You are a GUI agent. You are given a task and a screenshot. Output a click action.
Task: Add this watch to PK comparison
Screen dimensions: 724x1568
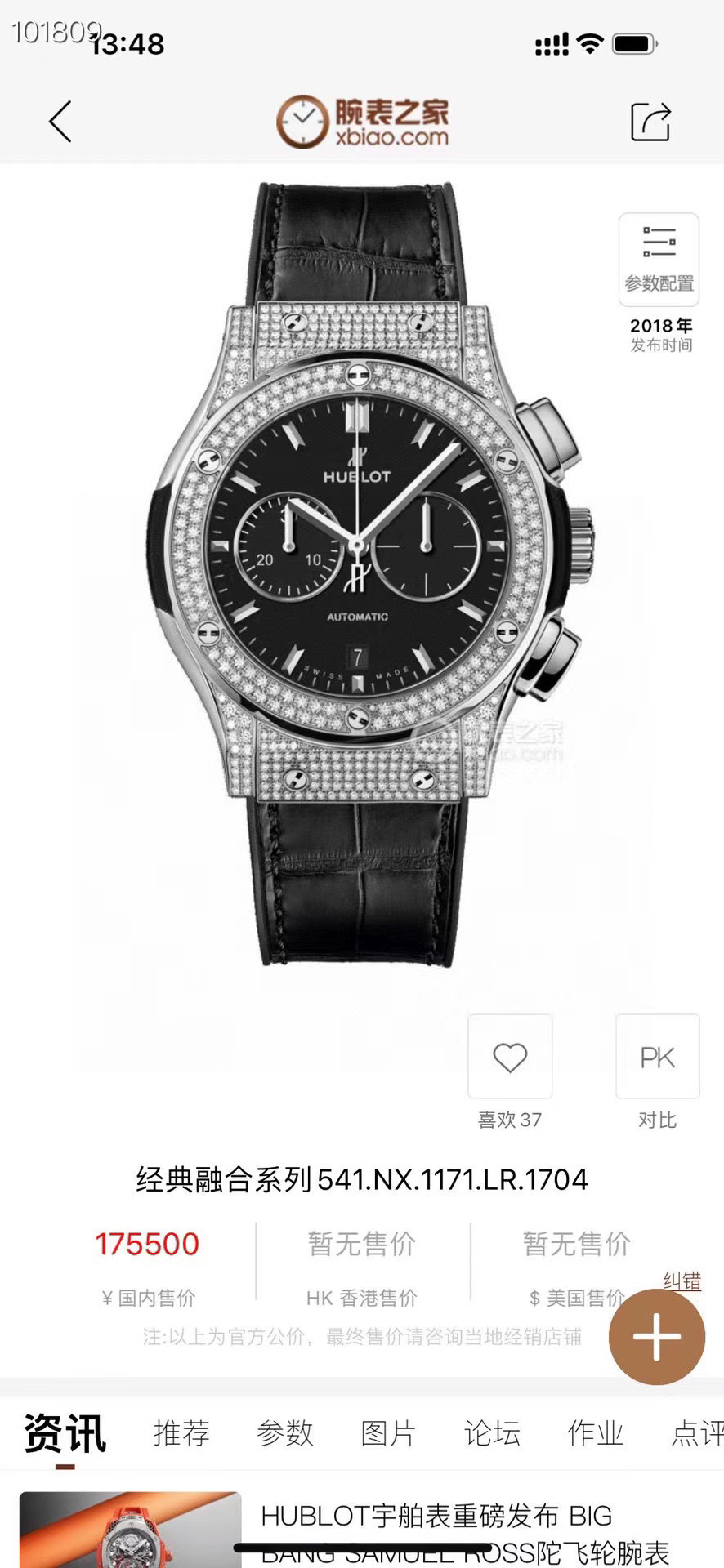[657, 1057]
